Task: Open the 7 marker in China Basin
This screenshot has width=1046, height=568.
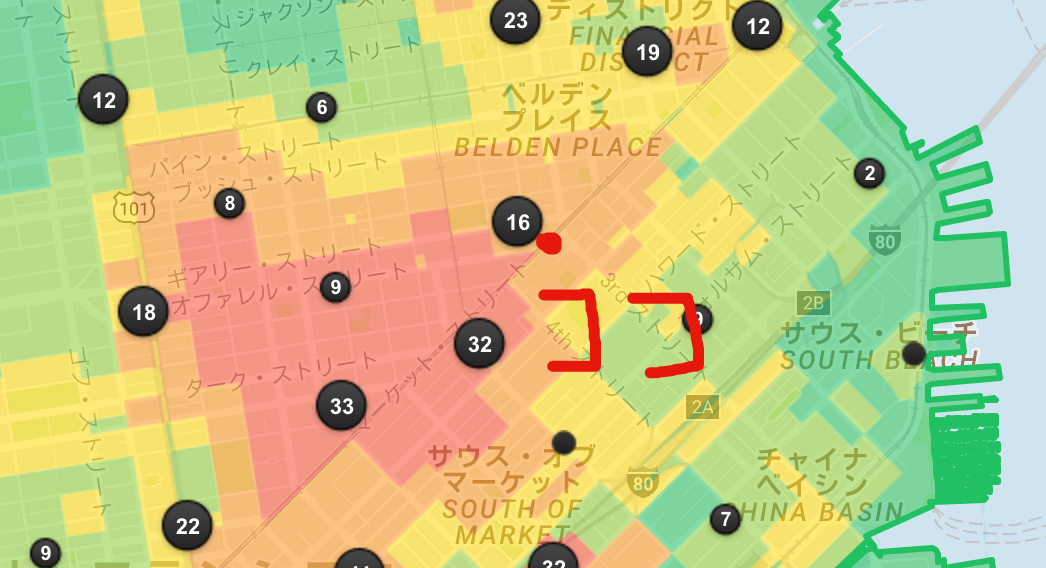Action: point(725,519)
